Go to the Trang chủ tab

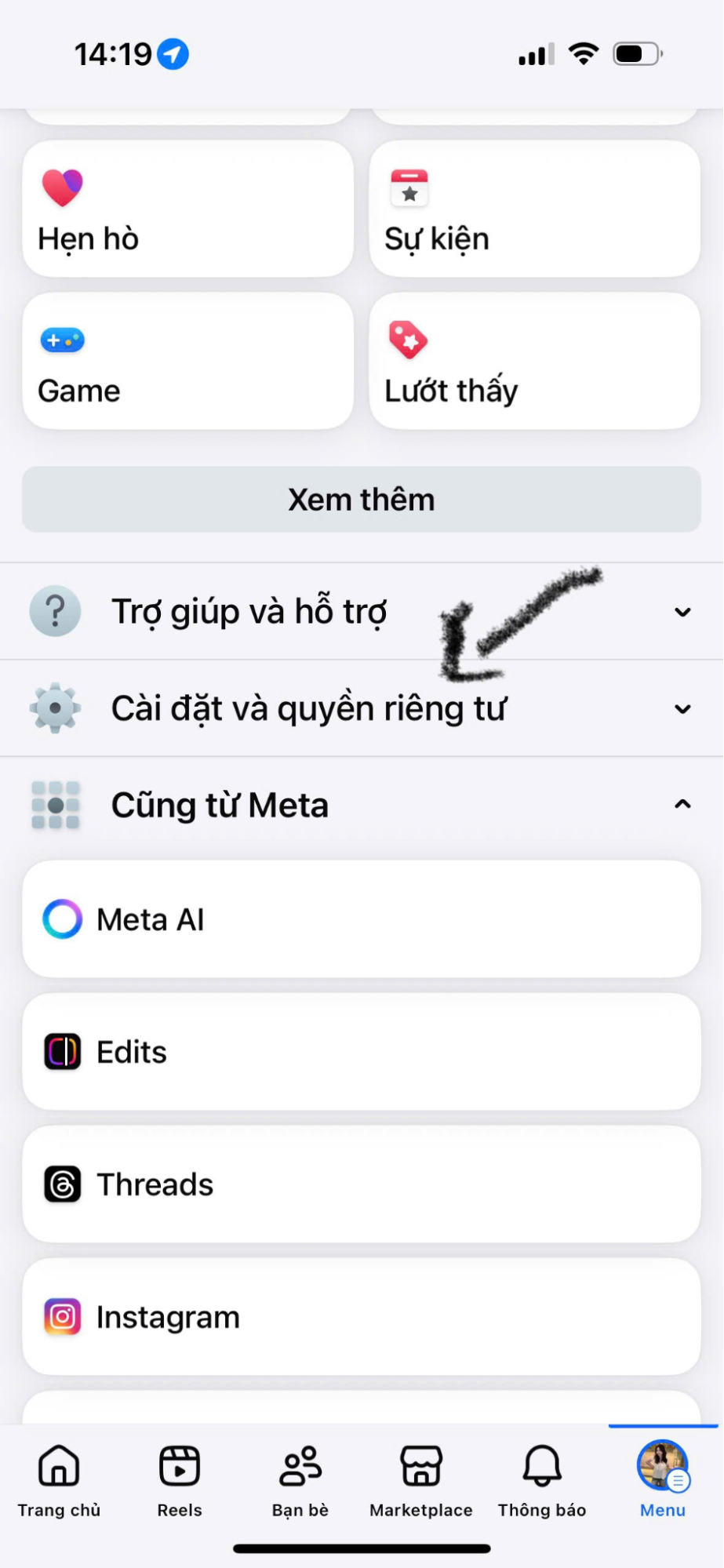[x=60, y=1479]
